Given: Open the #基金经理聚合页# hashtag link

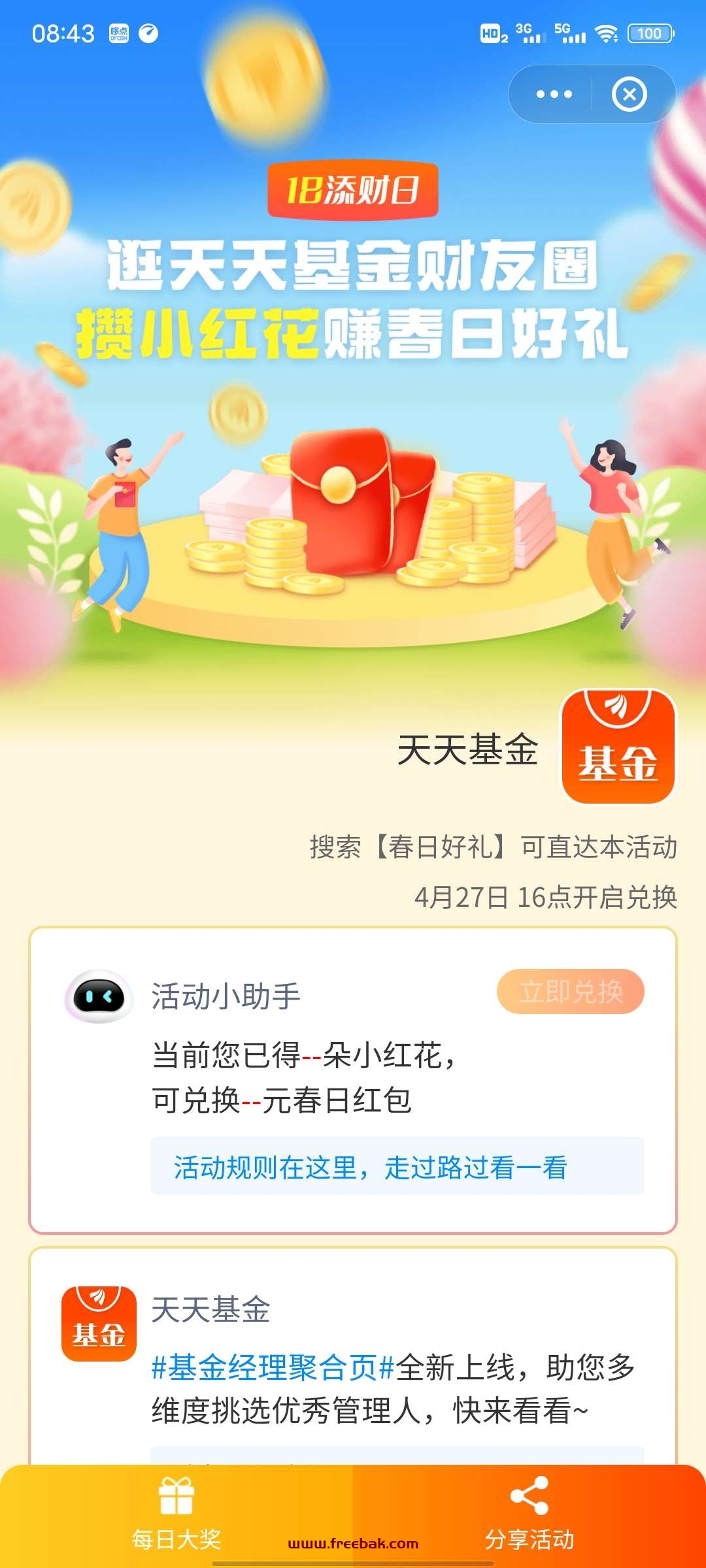Looking at the screenshot, I should click(x=273, y=1367).
